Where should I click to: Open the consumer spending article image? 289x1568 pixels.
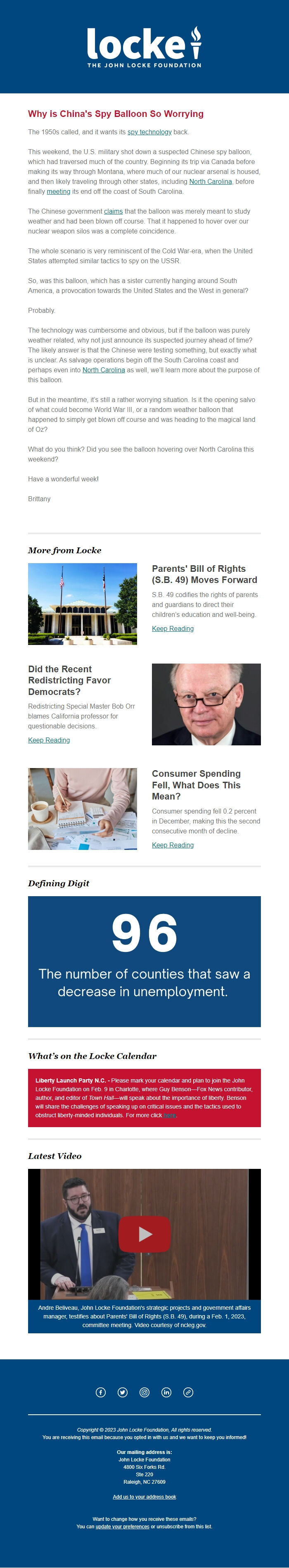pos(82,808)
